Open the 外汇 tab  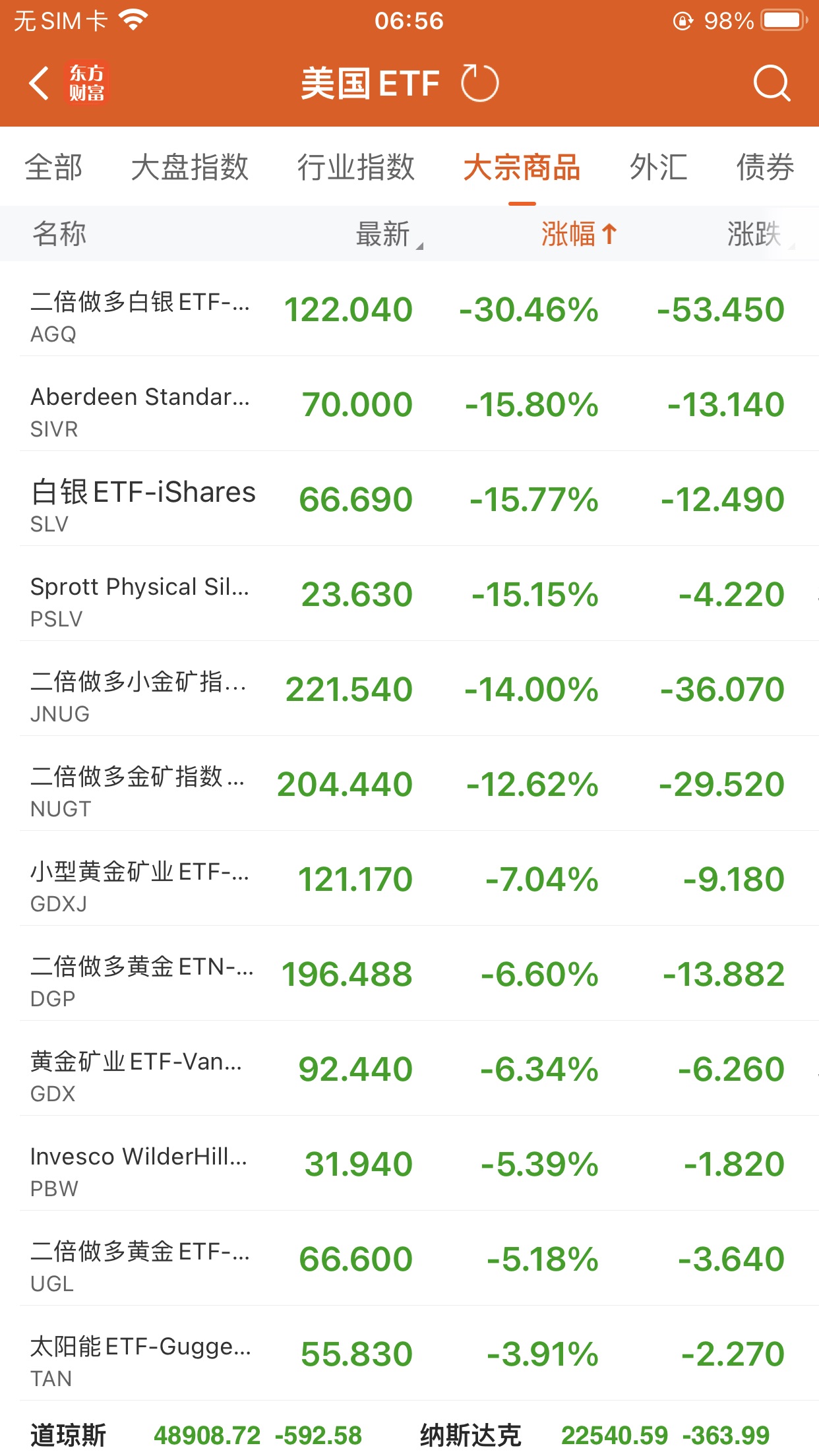(658, 167)
